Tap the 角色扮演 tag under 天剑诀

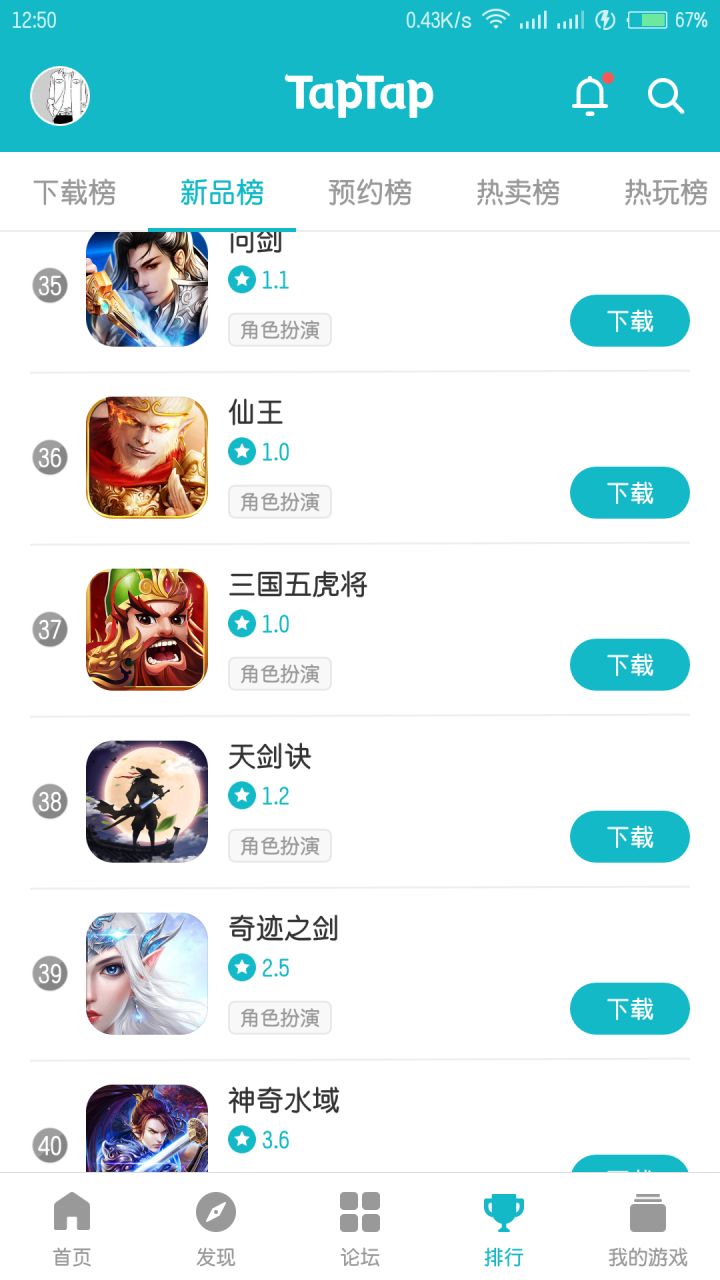[280, 846]
